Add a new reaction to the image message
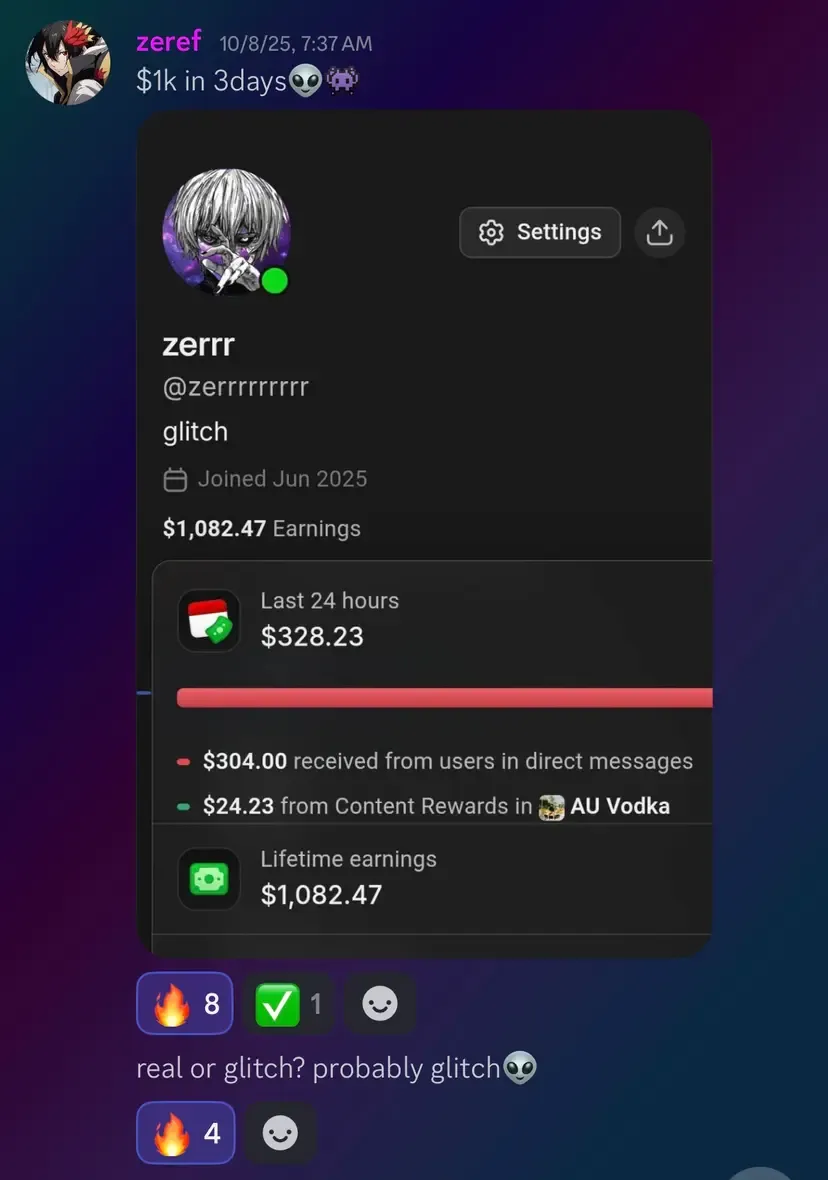828x1180 pixels. point(380,1003)
